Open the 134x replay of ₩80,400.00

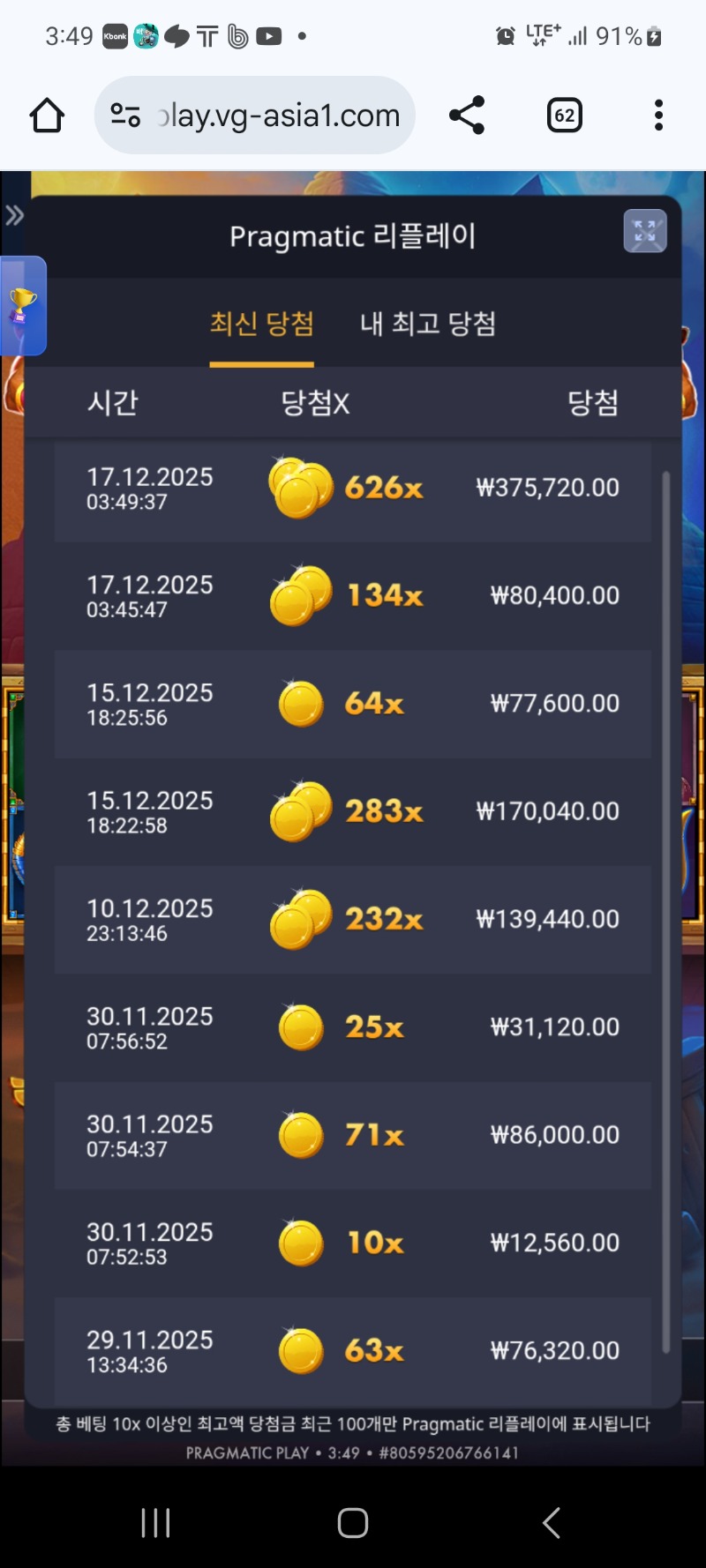(x=353, y=596)
